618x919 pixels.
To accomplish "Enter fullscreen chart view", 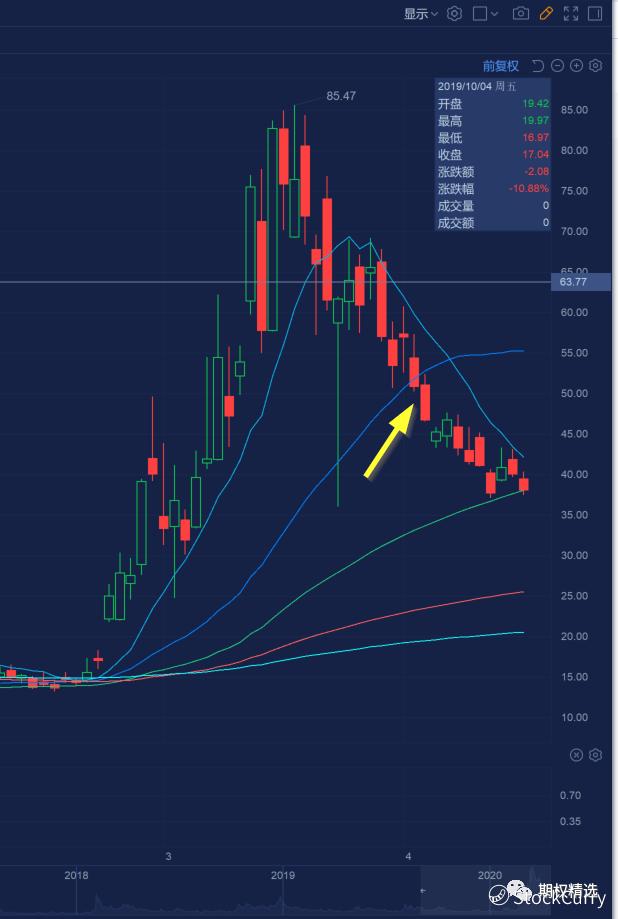I will pyautogui.click(x=571, y=14).
